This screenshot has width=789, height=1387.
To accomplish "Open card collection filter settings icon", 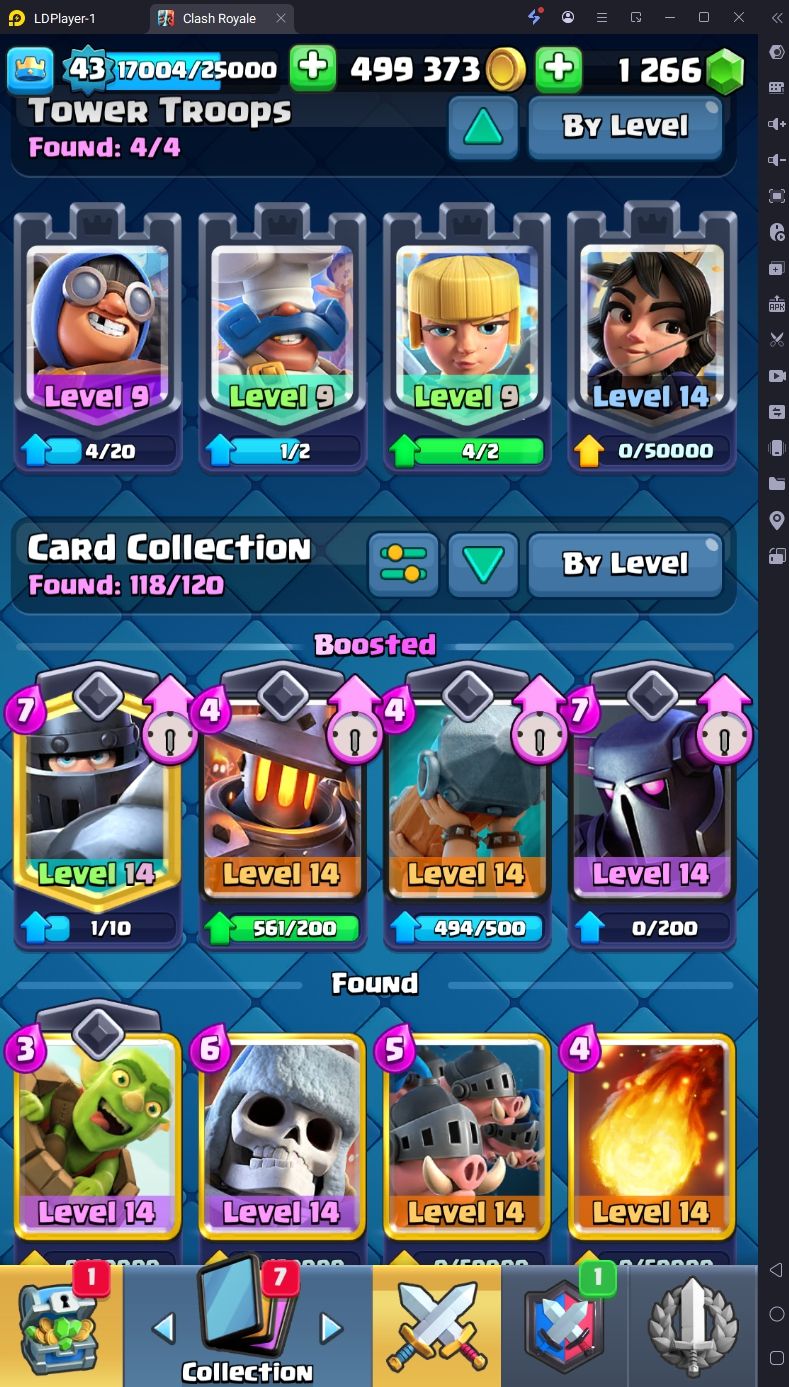I will (x=404, y=564).
